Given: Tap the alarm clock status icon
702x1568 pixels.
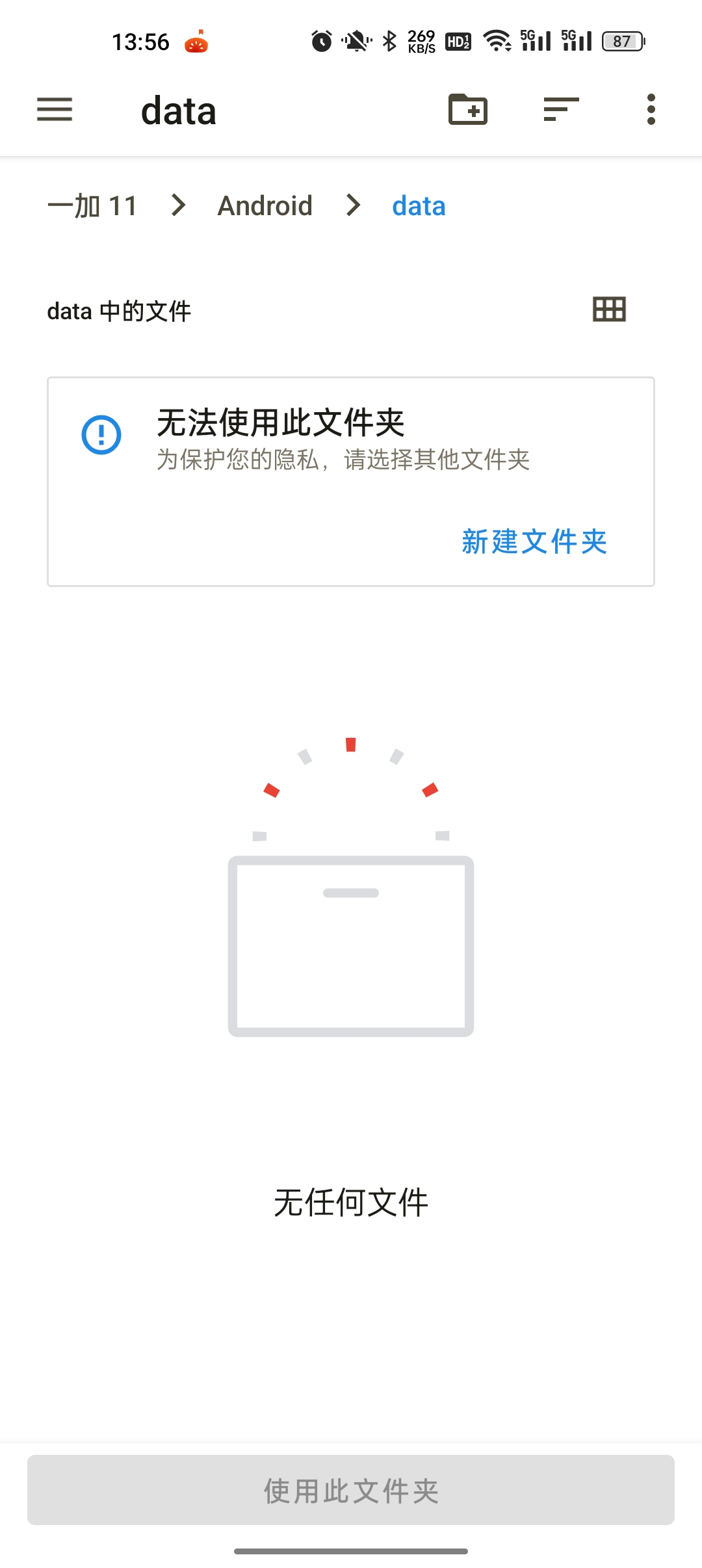Looking at the screenshot, I should [321, 41].
